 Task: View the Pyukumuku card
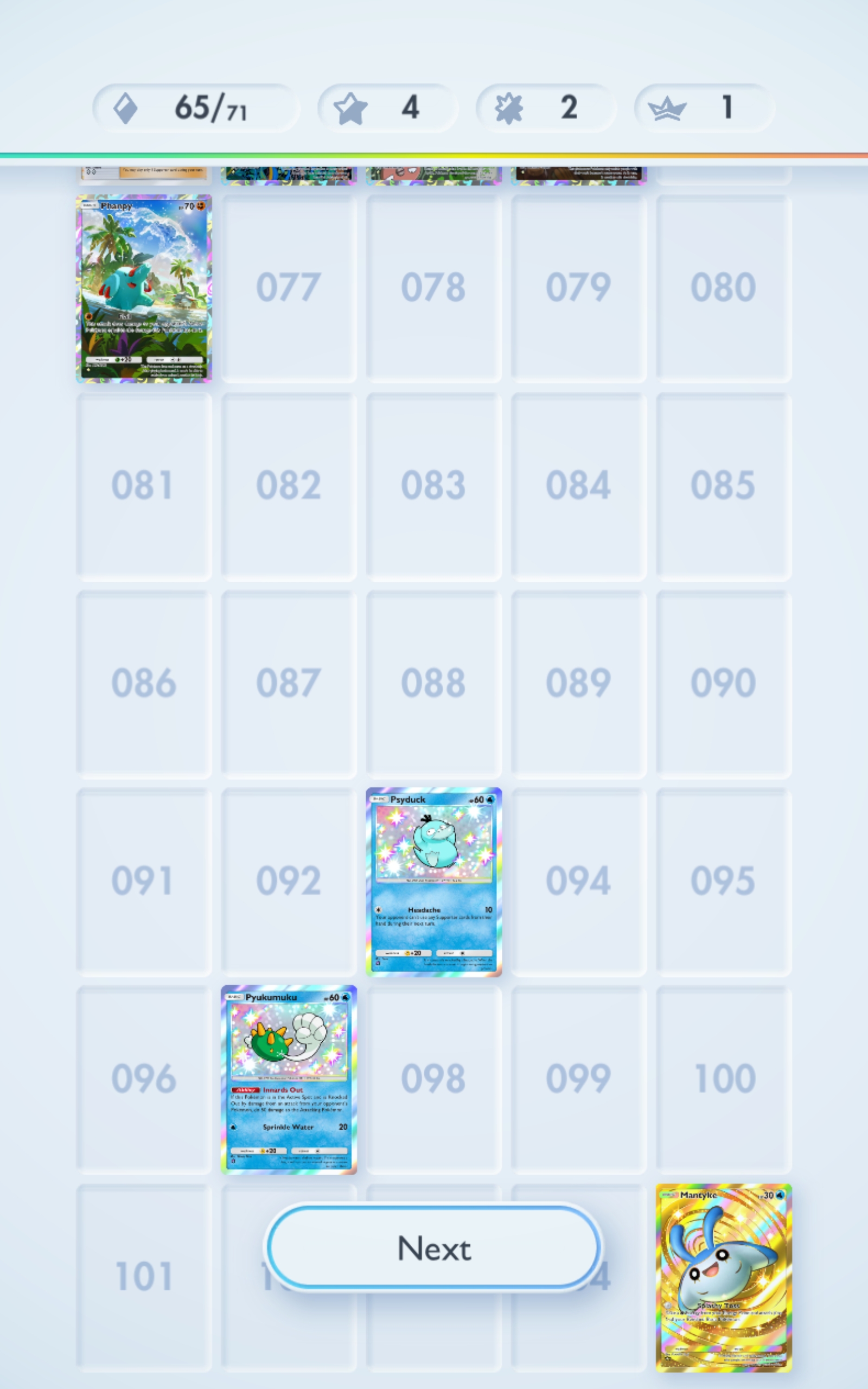[289, 1080]
